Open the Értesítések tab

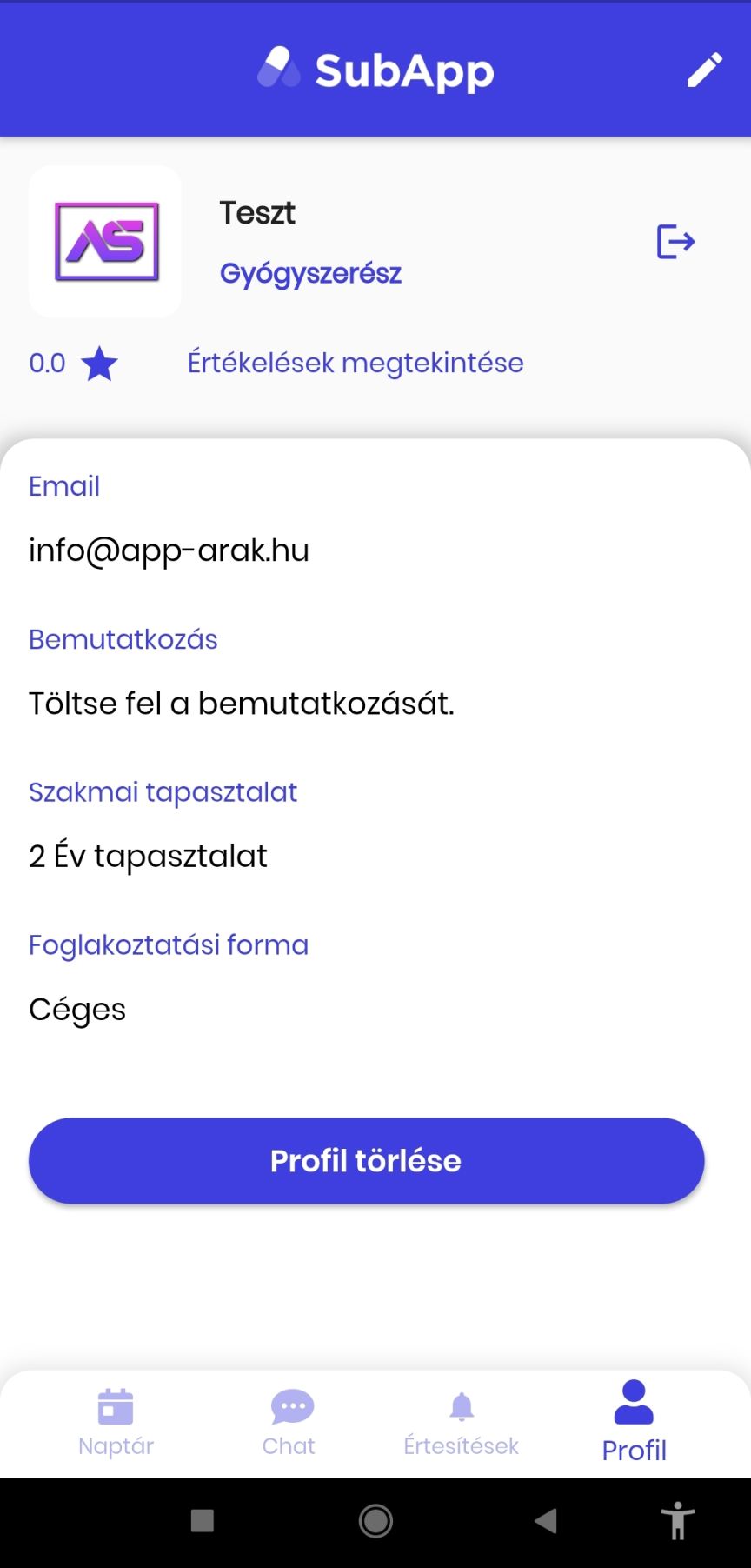(x=461, y=1423)
